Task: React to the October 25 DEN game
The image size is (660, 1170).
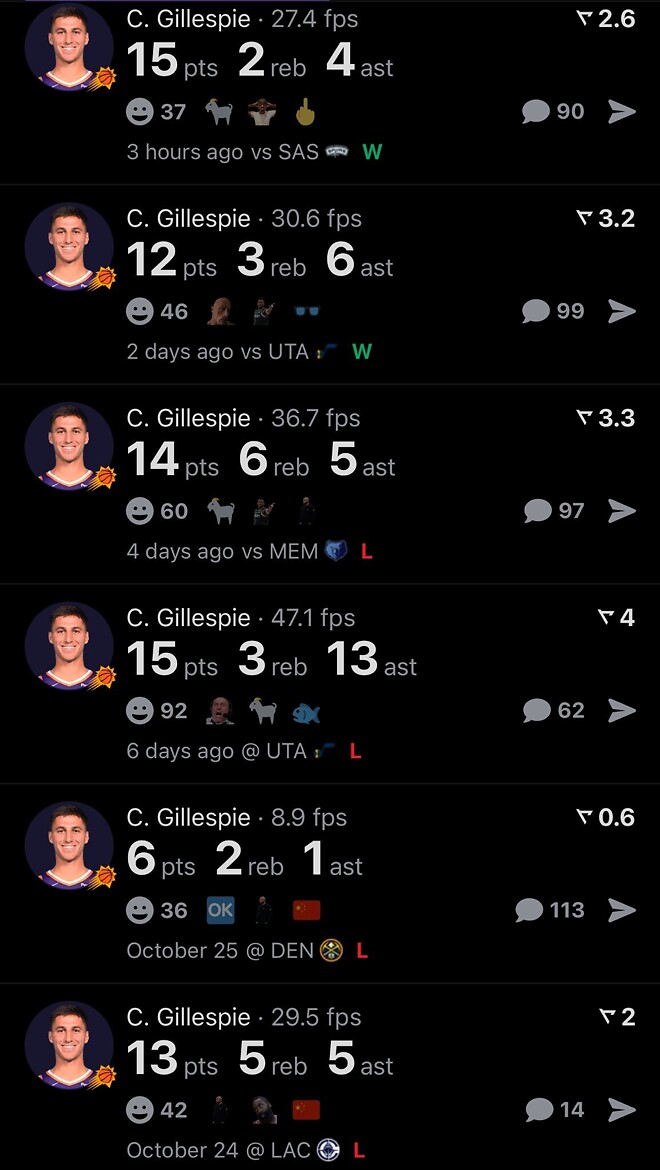Action: click(141, 910)
